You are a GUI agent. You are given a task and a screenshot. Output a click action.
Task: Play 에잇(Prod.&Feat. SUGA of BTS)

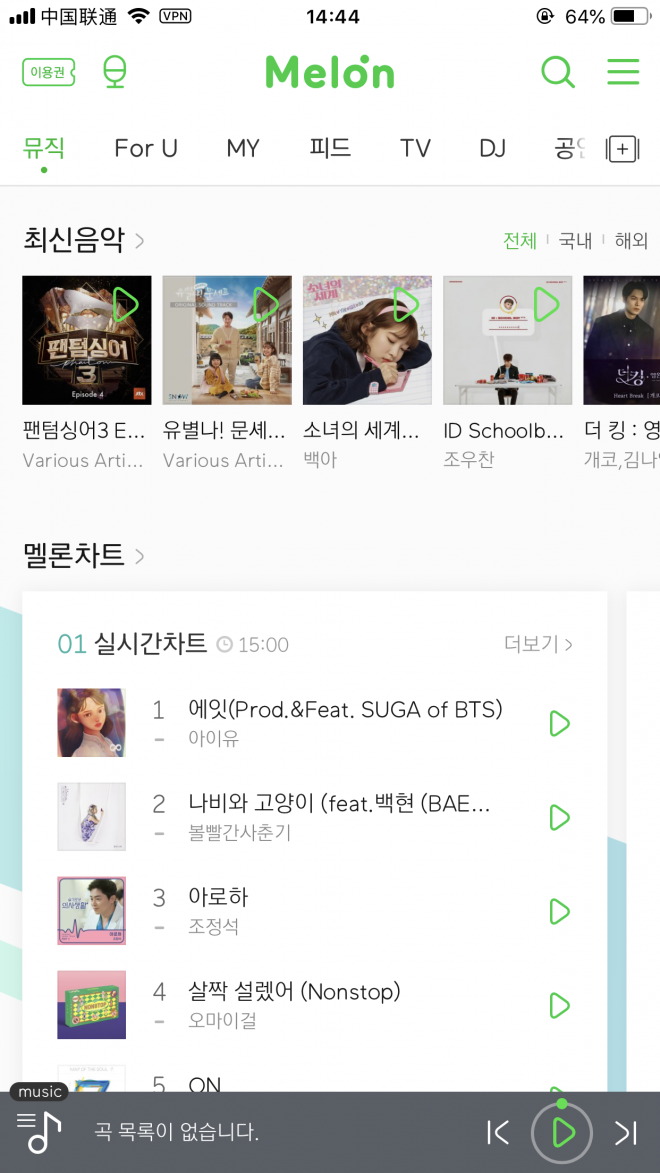pos(559,723)
